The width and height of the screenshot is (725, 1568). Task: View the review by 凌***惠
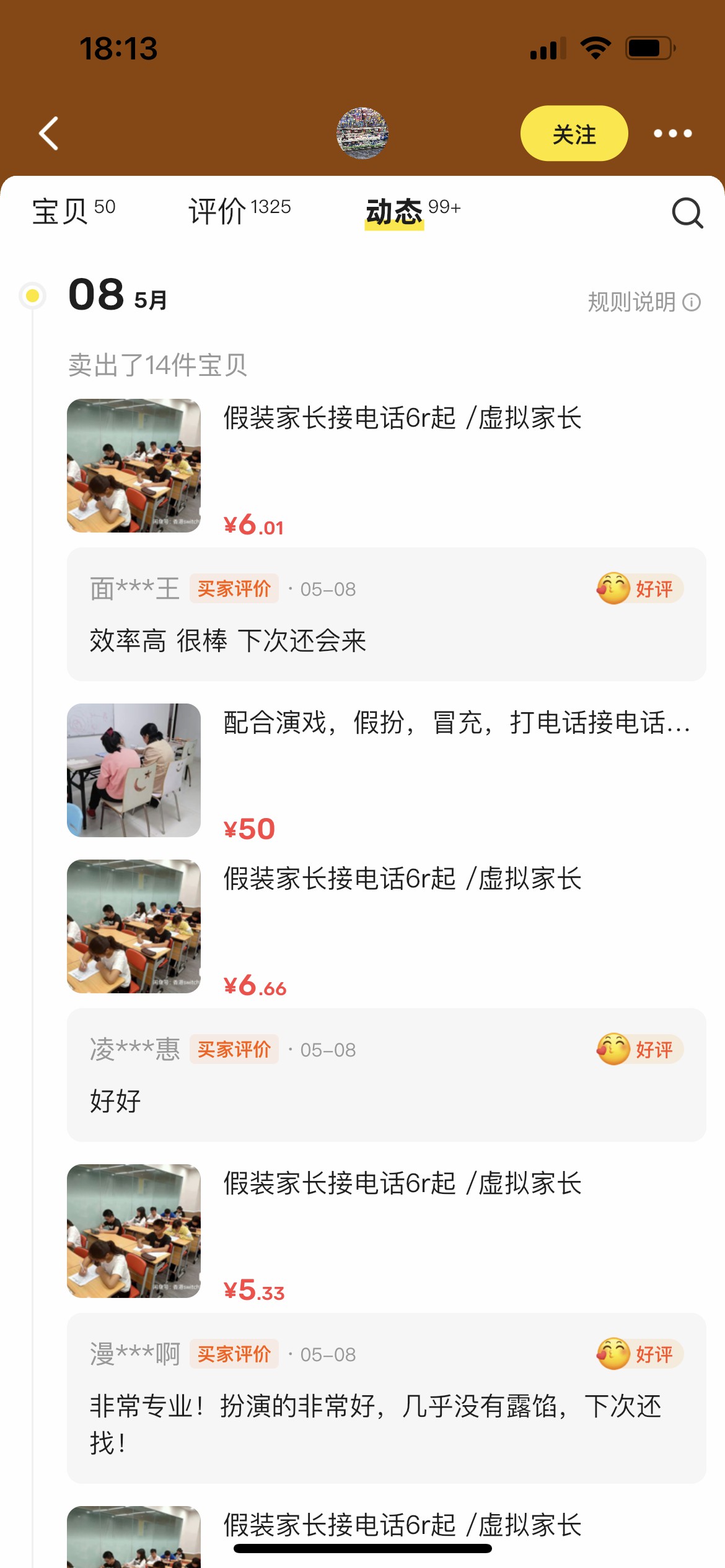[385, 1075]
